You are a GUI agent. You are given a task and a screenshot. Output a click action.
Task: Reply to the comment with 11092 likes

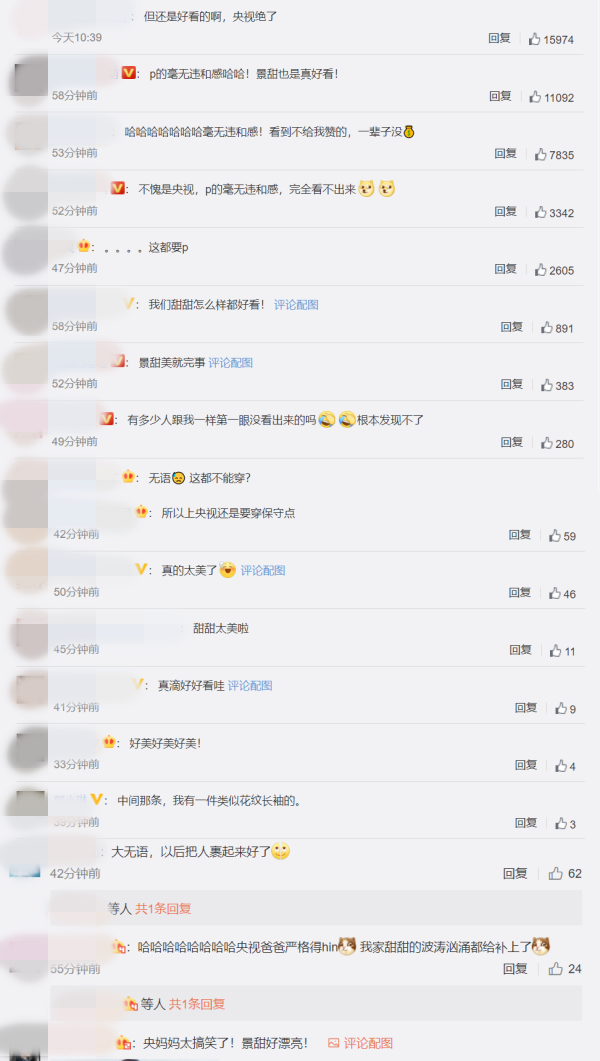tap(500, 97)
